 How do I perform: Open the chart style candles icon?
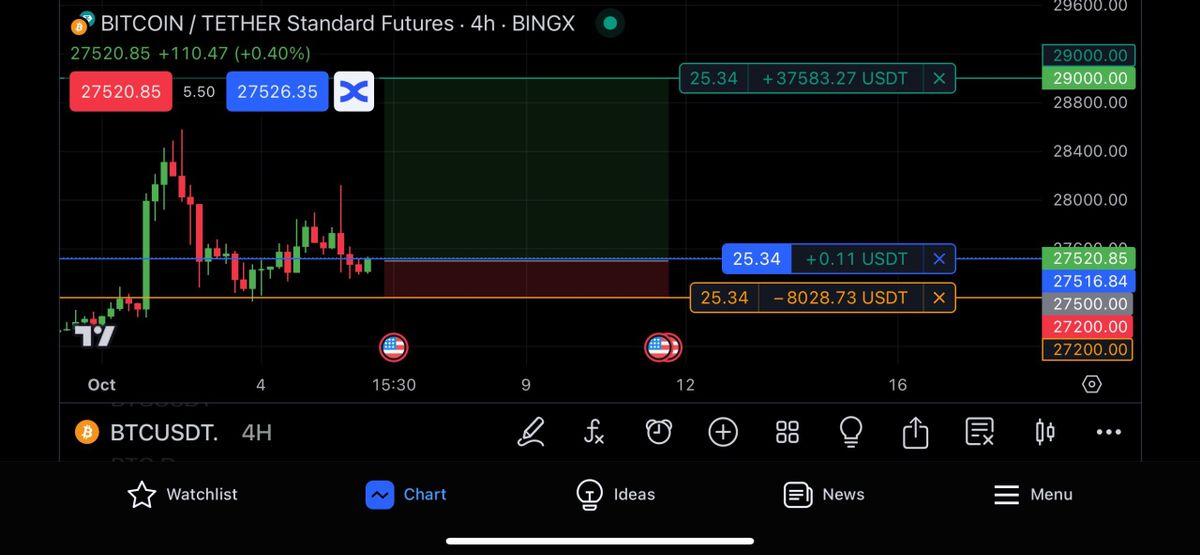point(1044,432)
